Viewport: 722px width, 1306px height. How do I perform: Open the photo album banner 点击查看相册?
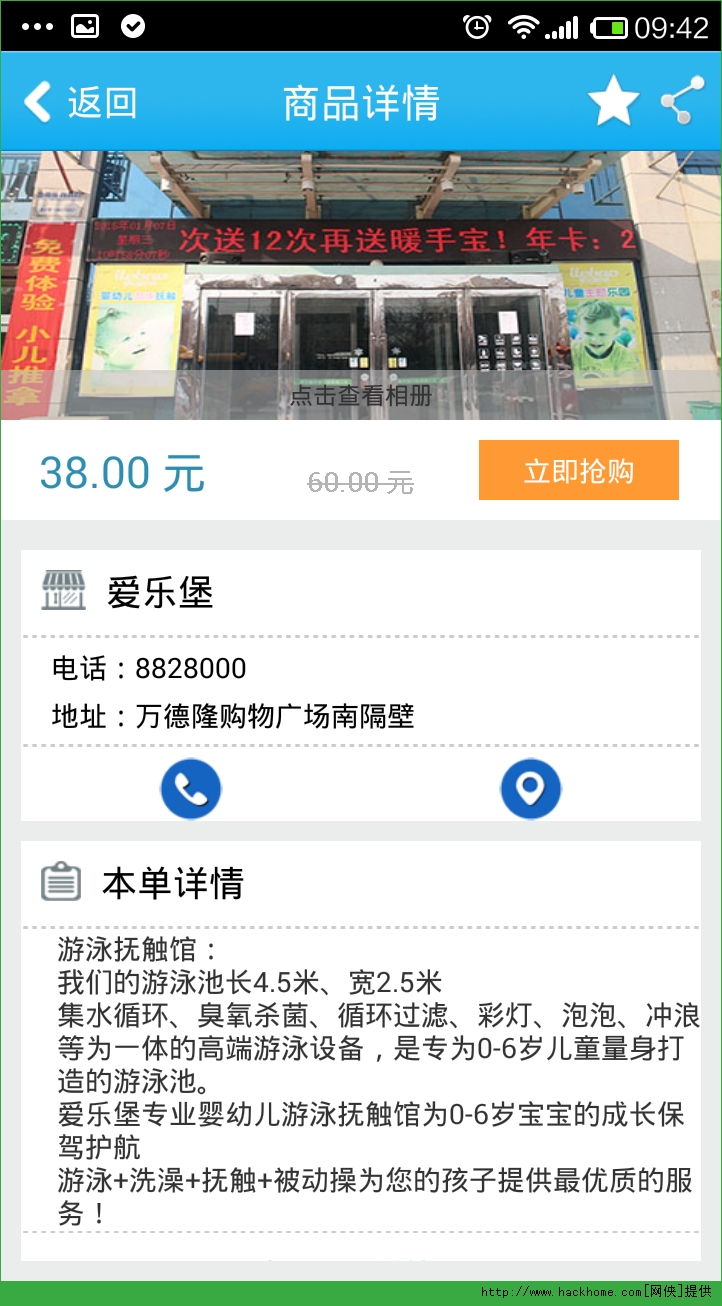coord(361,395)
